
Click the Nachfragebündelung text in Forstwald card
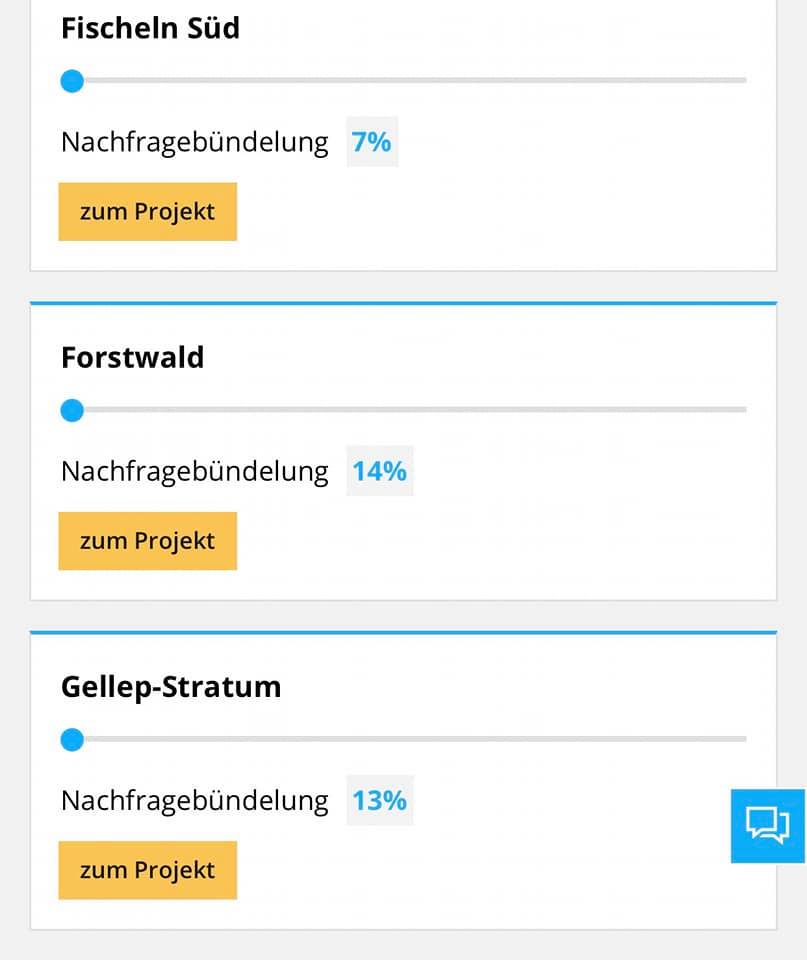point(194,470)
